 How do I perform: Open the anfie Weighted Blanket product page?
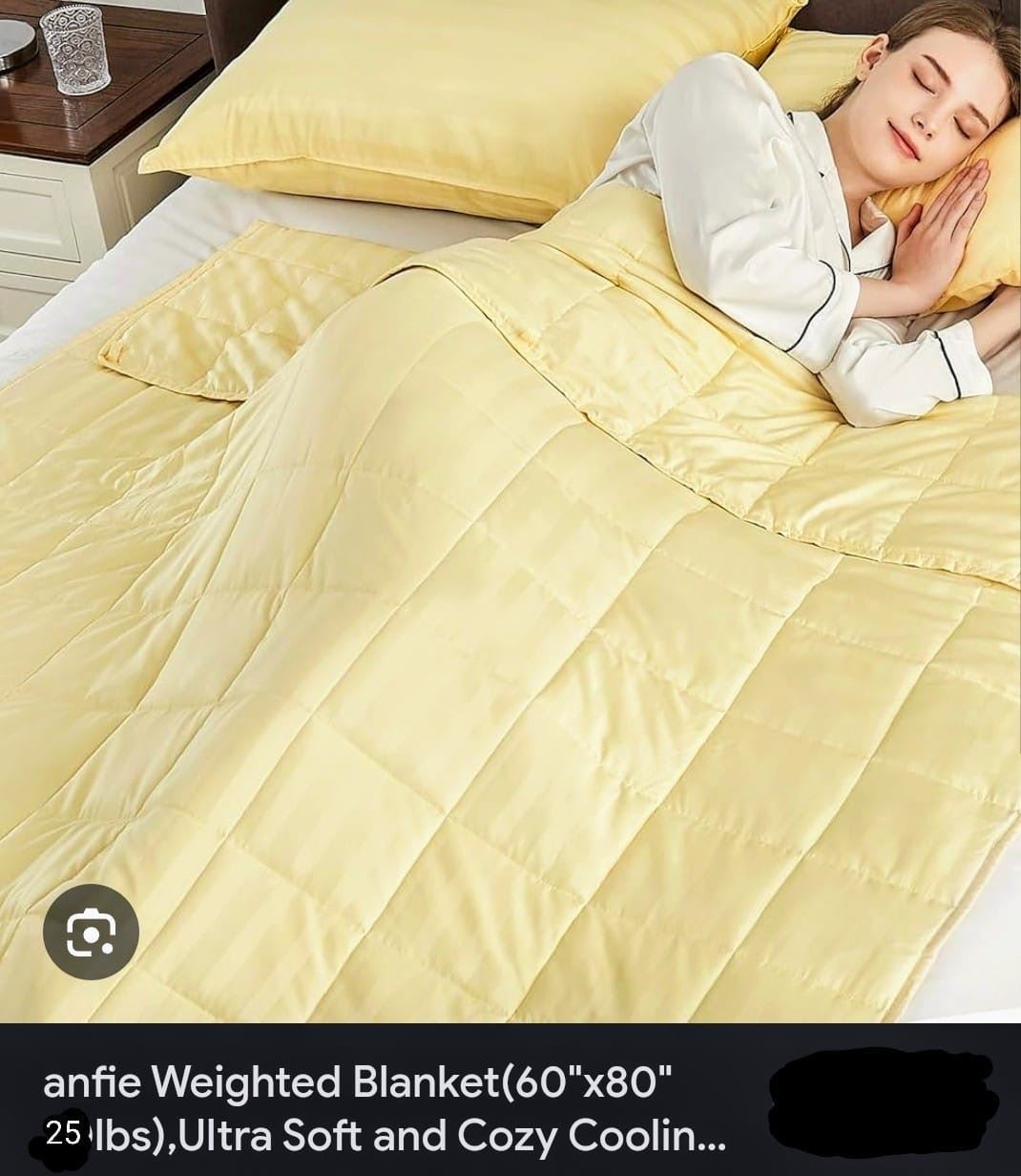pyautogui.click(x=384, y=1109)
